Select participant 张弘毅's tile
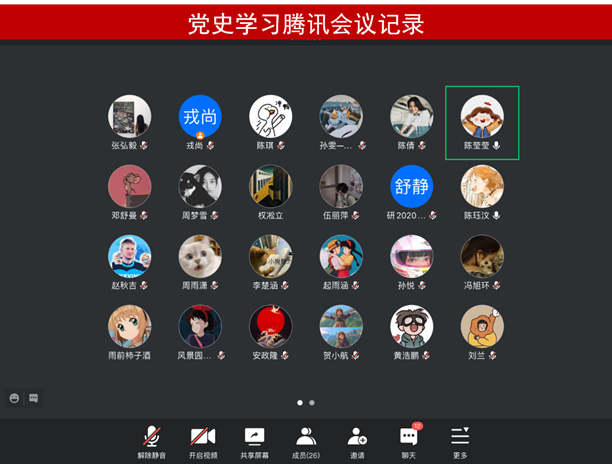Image resolution: width=612 pixels, height=464 pixels. pos(130,117)
